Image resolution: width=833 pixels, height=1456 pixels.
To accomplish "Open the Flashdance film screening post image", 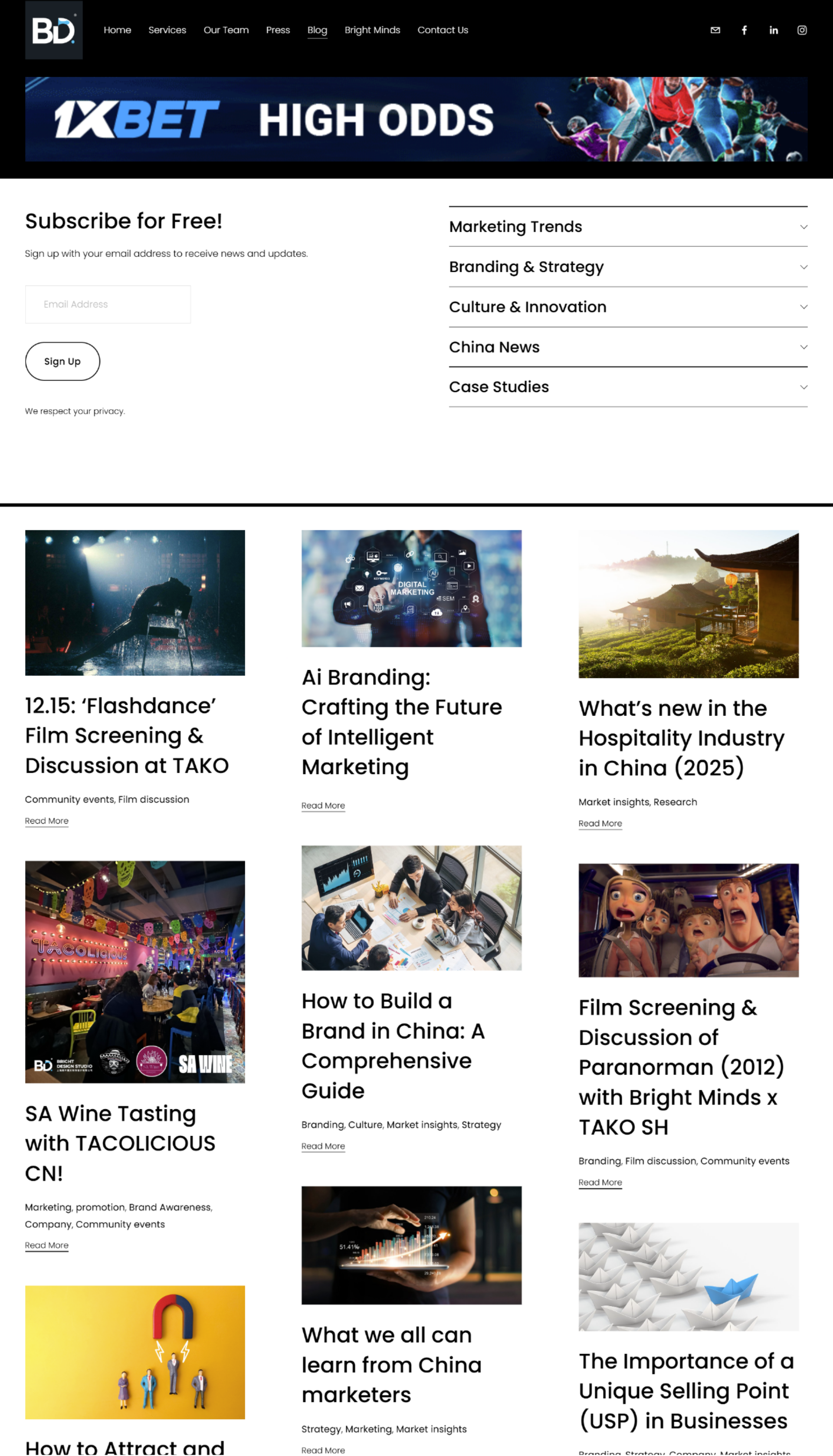I will pos(135,602).
